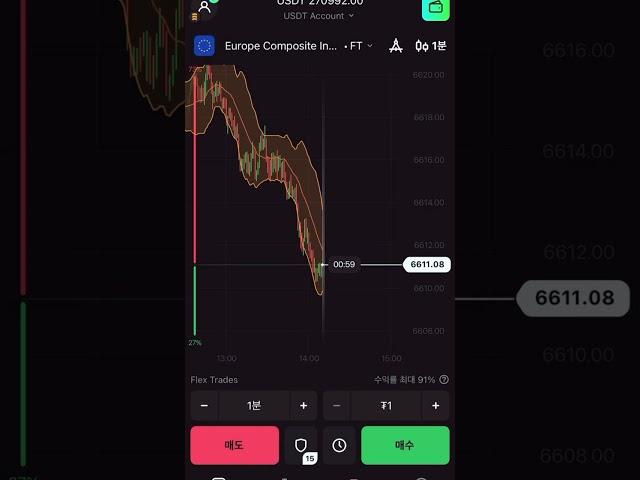Decrease the trade amount with minus
The width and height of the screenshot is (640, 480).
(336, 406)
